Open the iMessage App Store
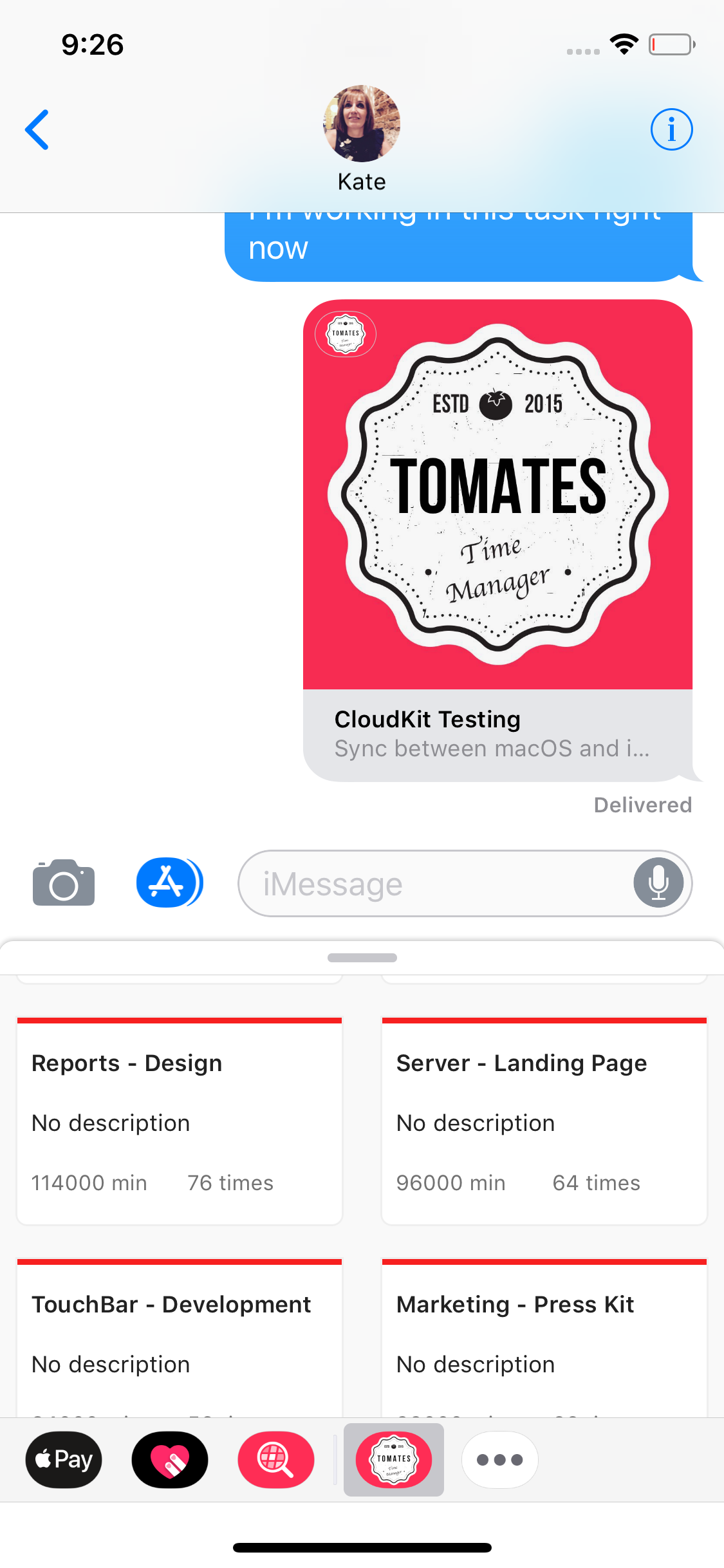Screen dimensions: 724x1568 [x=169, y=882]
